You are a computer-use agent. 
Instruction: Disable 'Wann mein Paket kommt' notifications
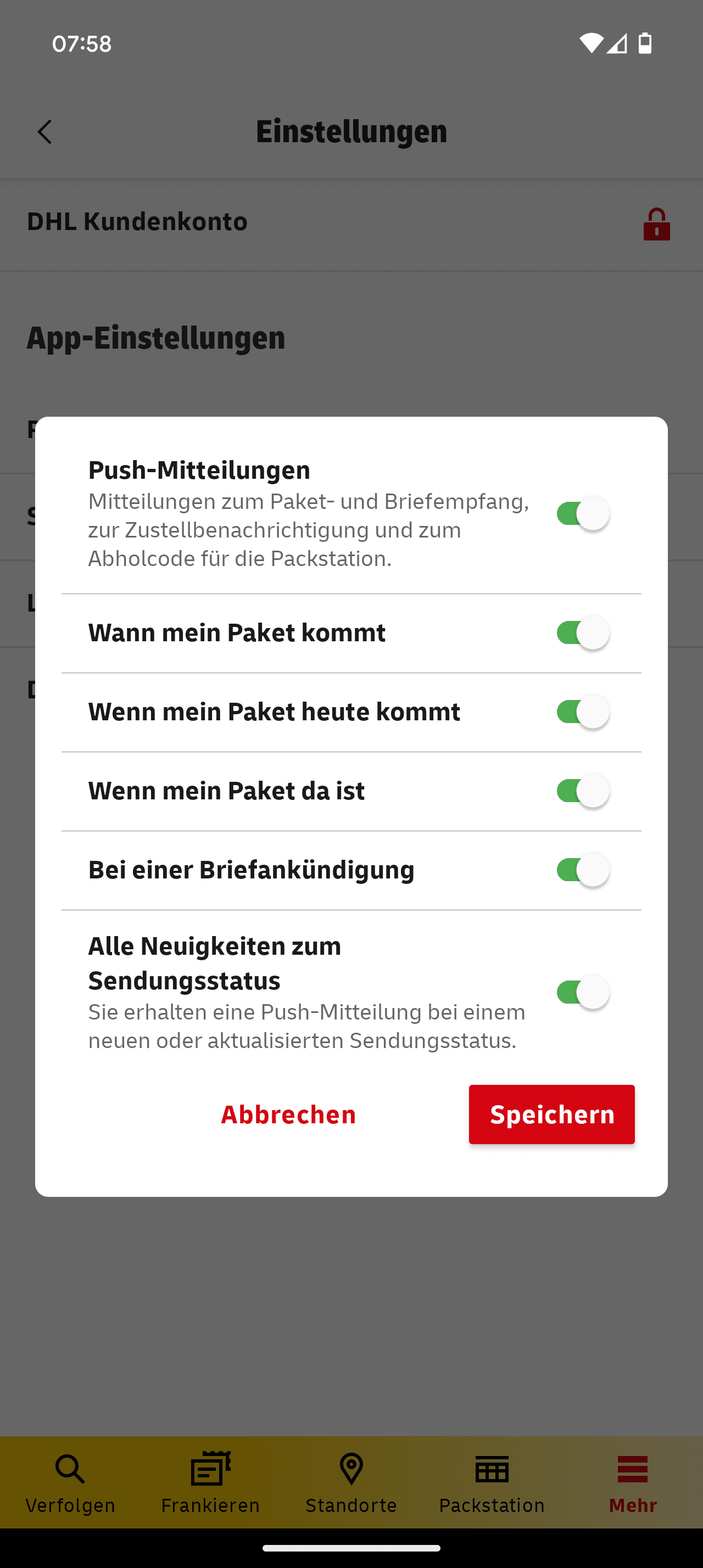click(x=582, y=633)
